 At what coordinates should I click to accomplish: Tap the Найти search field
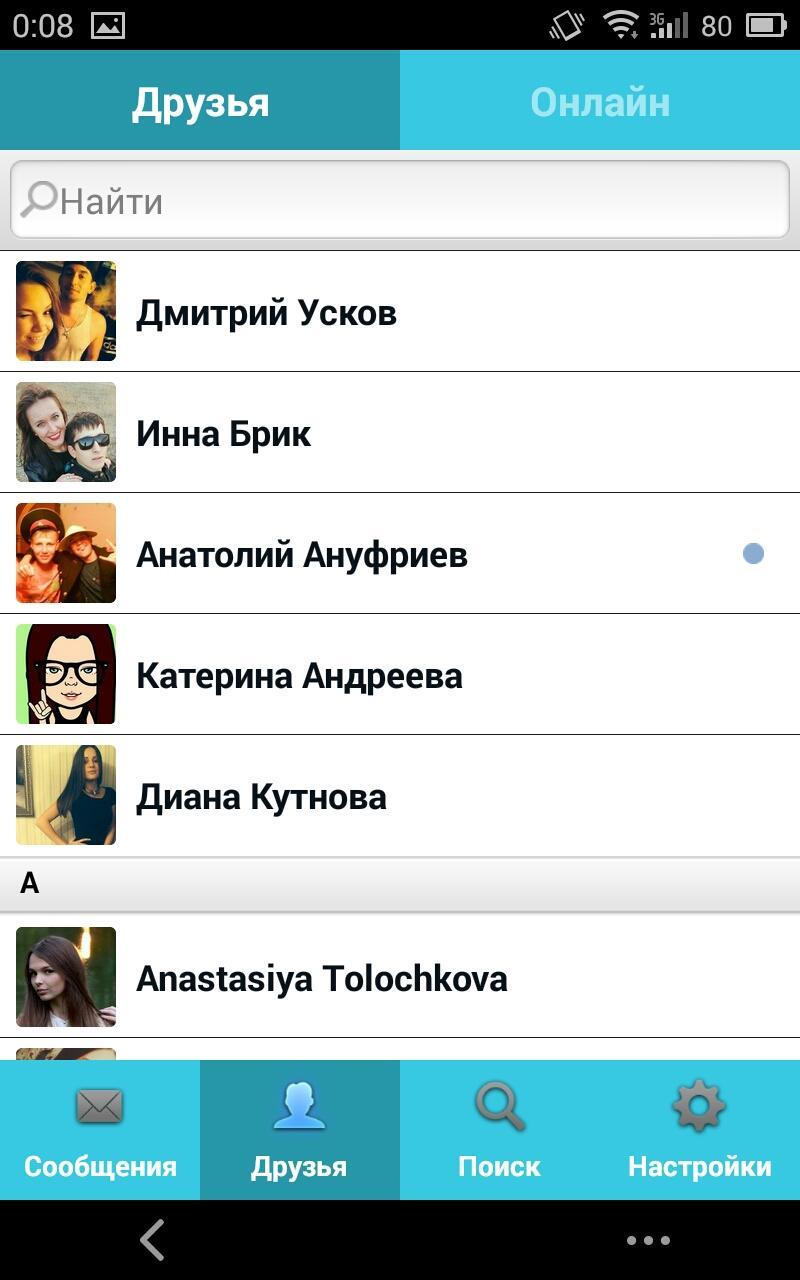coord(400,200)
